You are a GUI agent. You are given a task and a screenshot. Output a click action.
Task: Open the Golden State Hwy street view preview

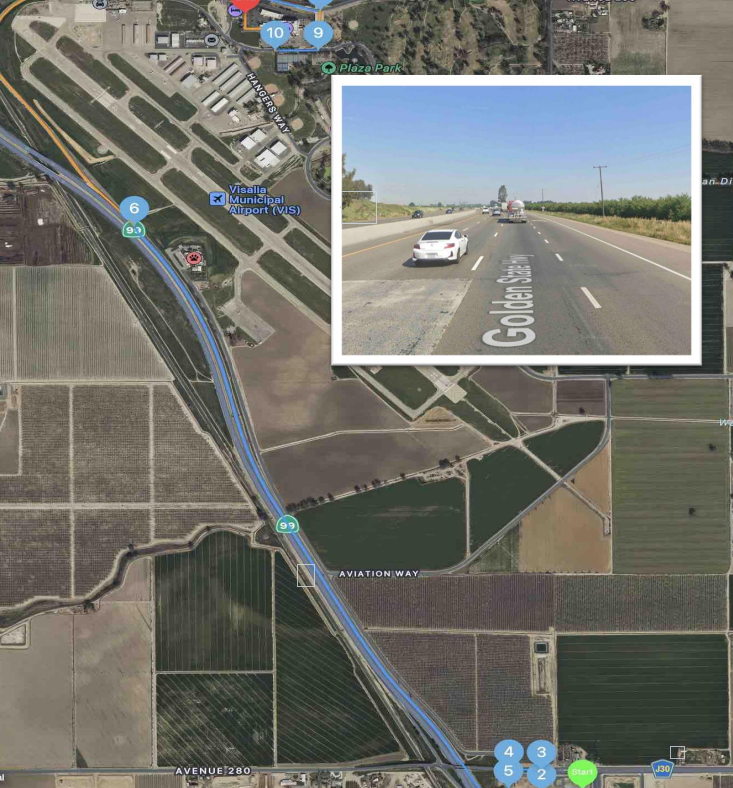(x=516, y=220)
